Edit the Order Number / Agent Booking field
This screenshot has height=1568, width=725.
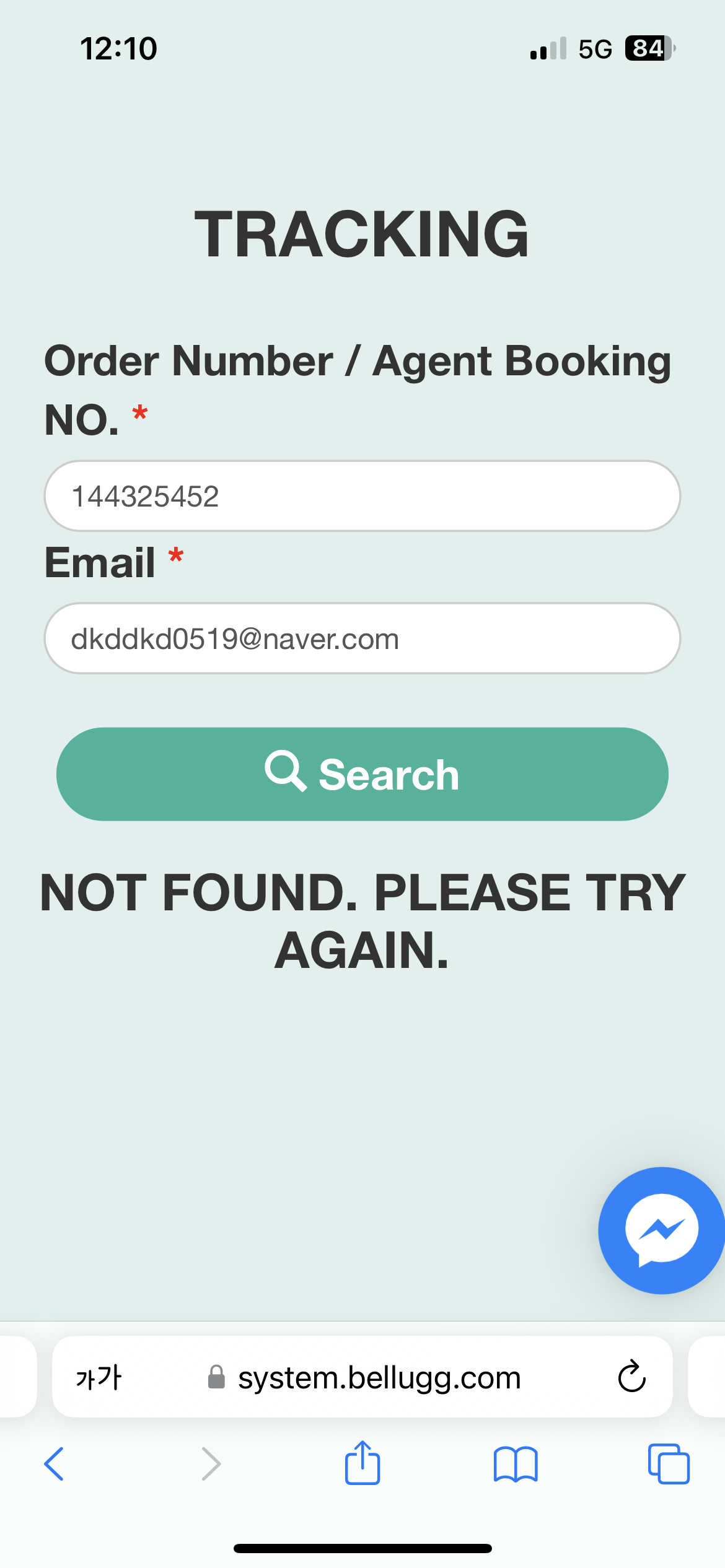pyautogui.click(x=362, y=496)
